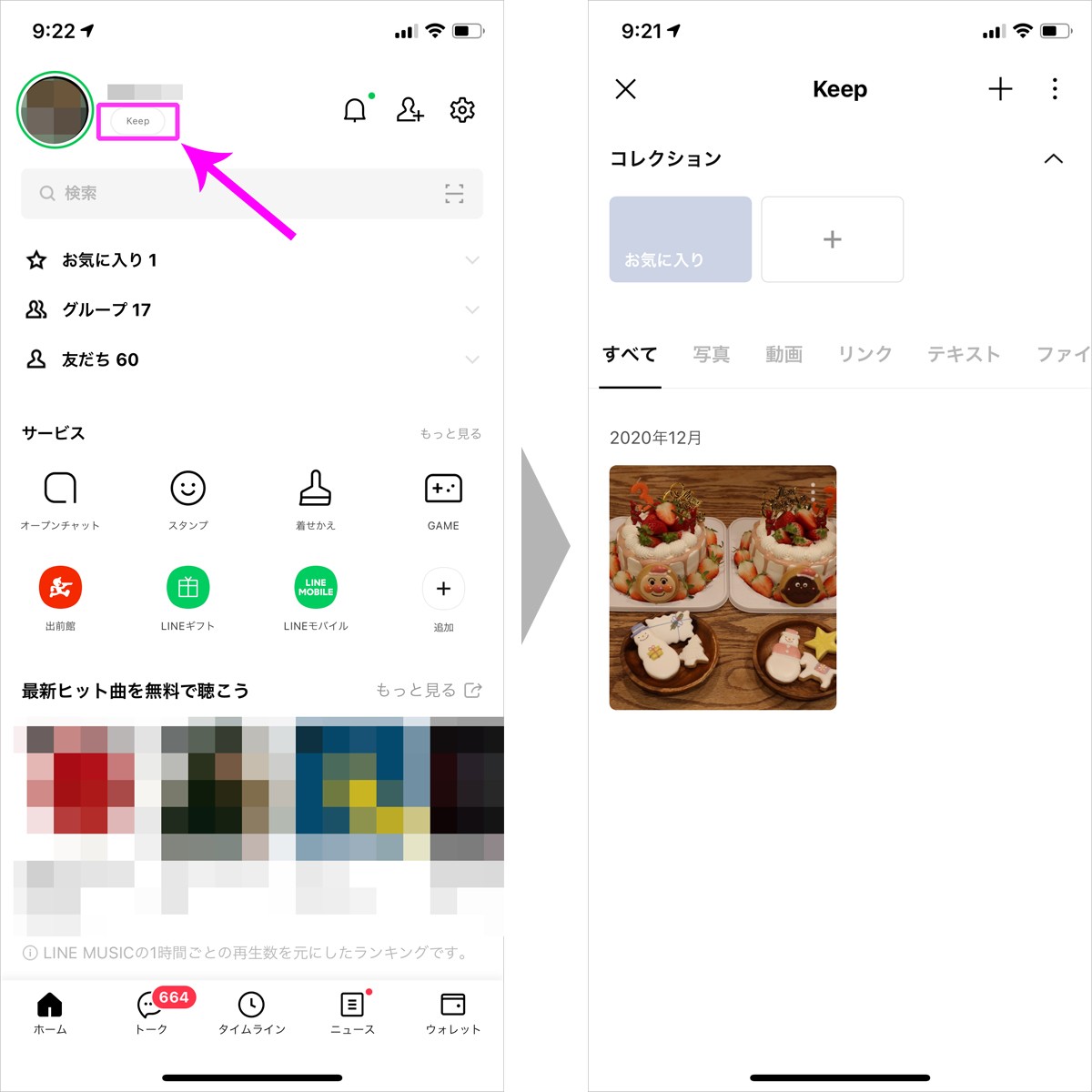This screenshot has width=1092, height=1092.
Task: Open the settings gear
Action: 462,110
